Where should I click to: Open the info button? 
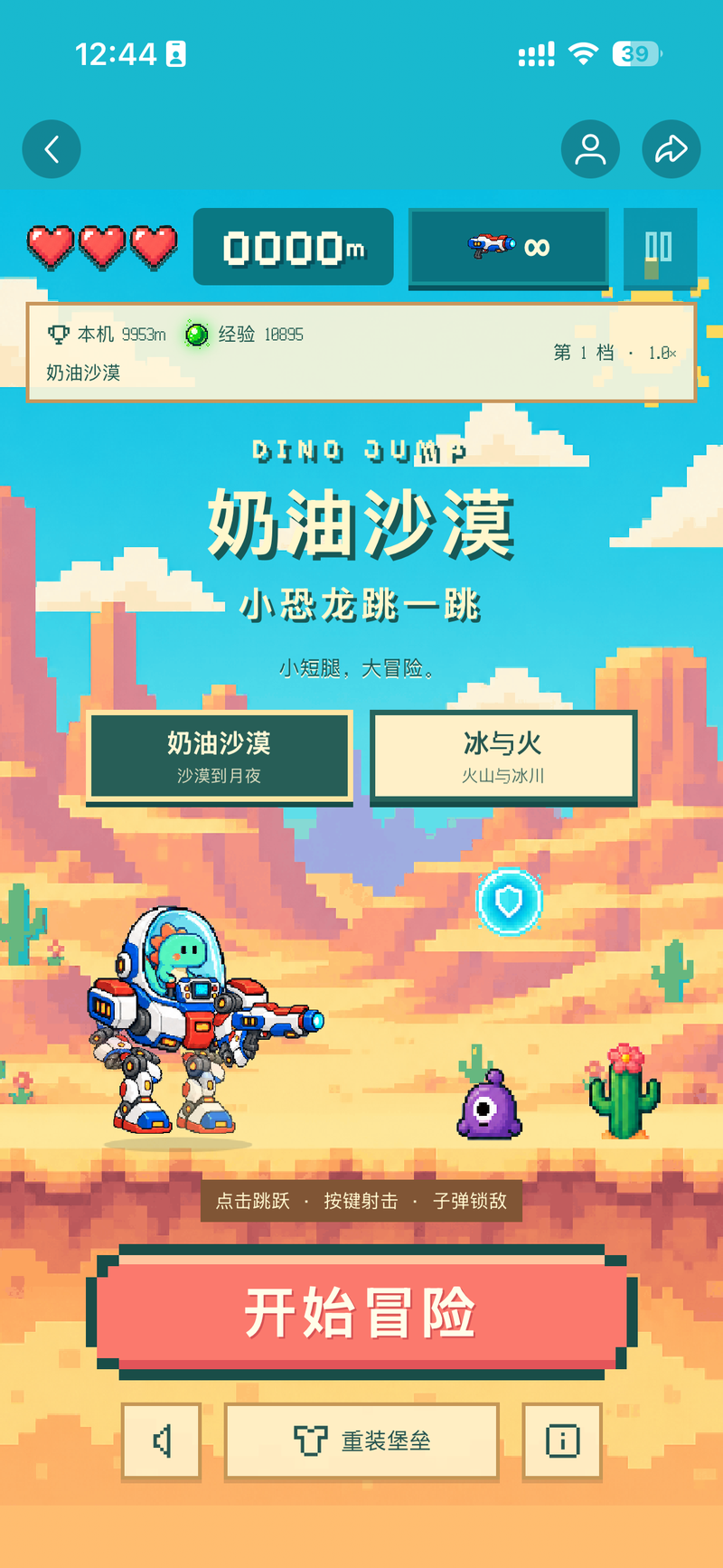tap(562, 1440)
